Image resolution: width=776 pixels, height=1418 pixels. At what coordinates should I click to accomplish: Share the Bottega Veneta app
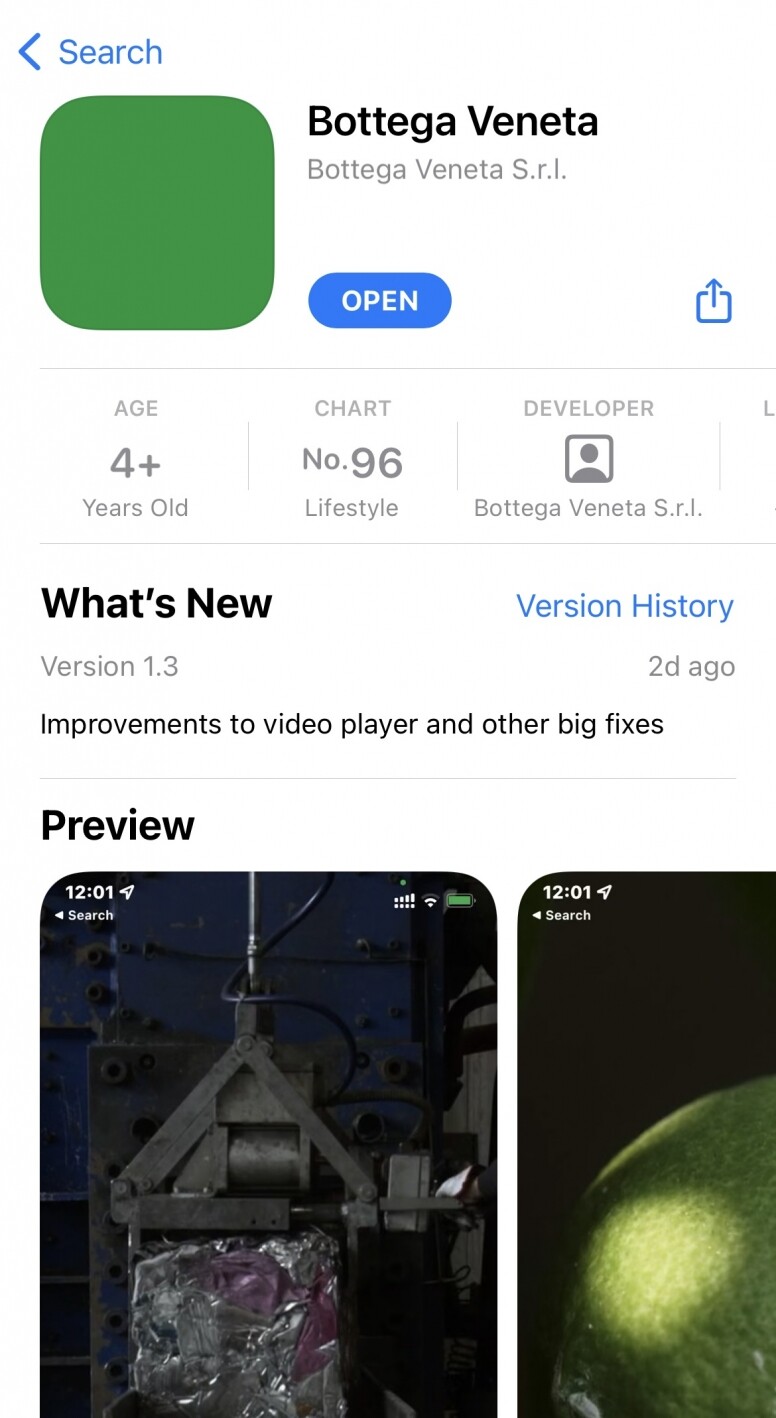(713, 301)
